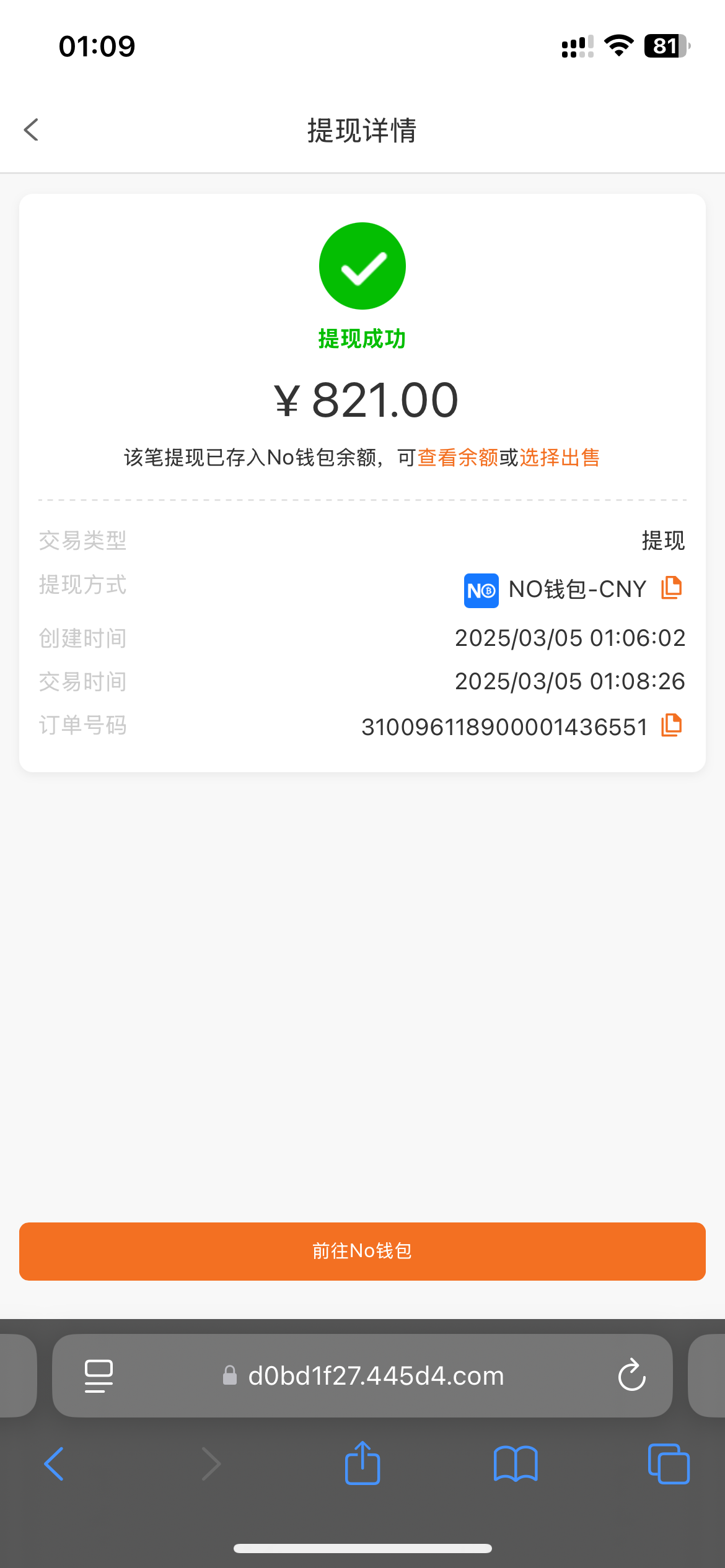Viewport: 725px width, 1568px height.
Task: Reload the page in the browser
Action: point(631,1376)
